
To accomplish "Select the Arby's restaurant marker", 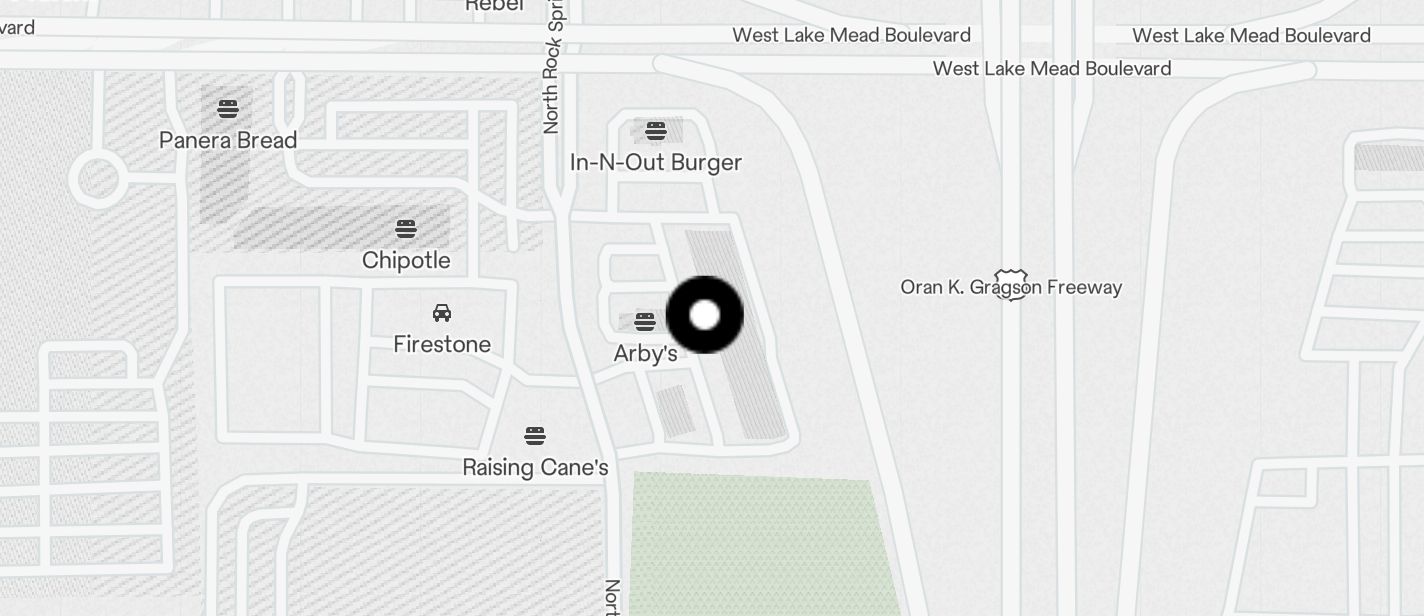I will coord(645,322).
